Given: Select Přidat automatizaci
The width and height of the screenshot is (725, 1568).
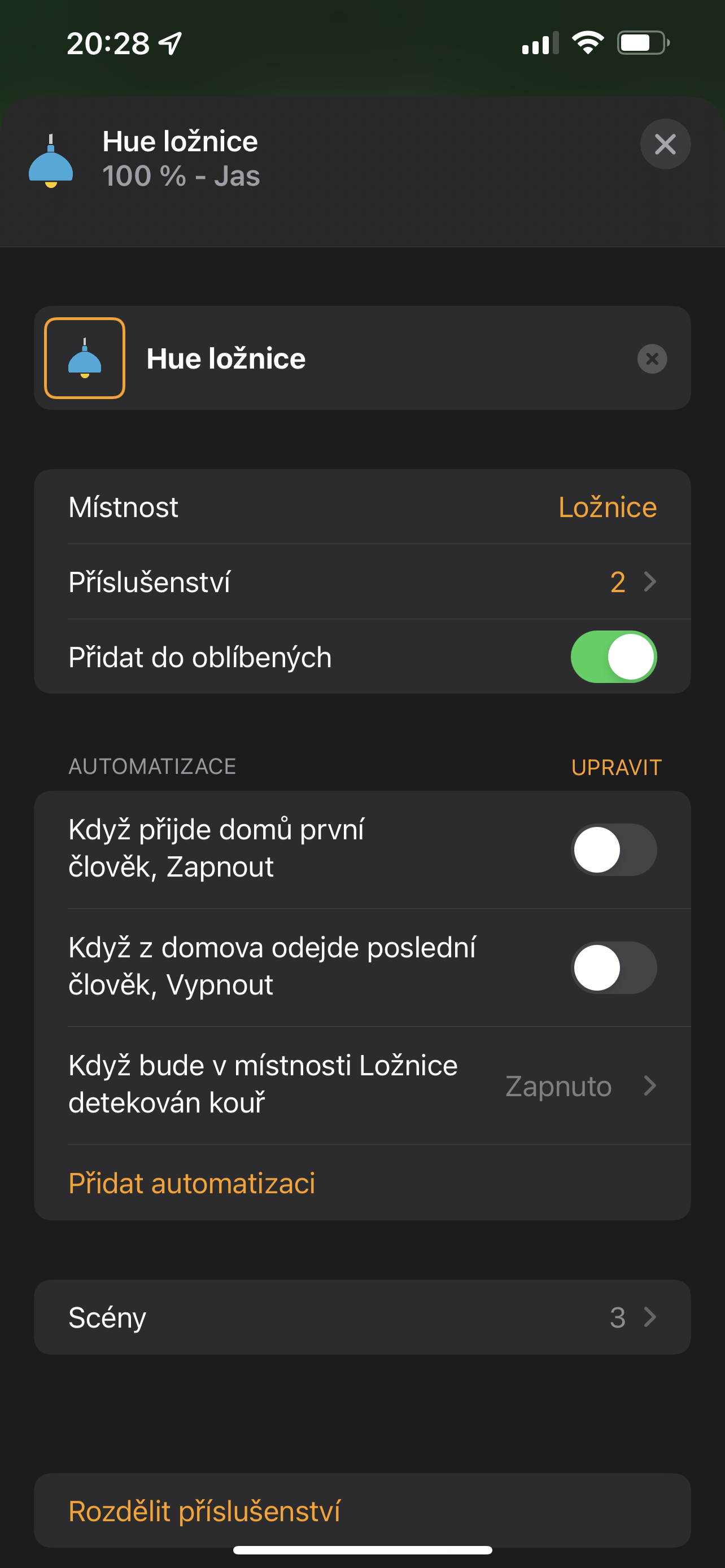Looking at the screenshot, I should coord(192,1182).
